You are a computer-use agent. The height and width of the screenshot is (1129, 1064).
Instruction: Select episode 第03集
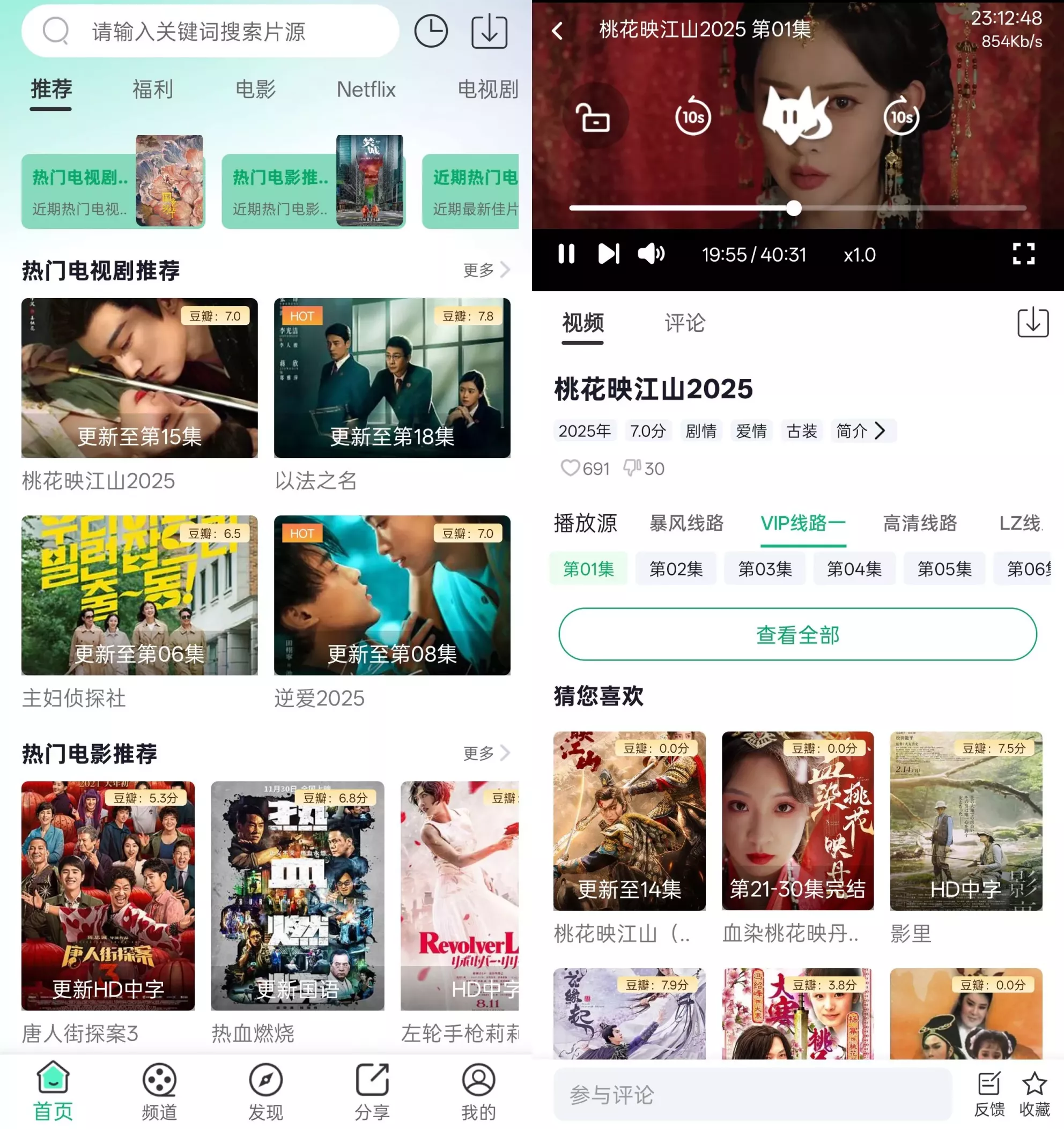[x=765, y=568]
